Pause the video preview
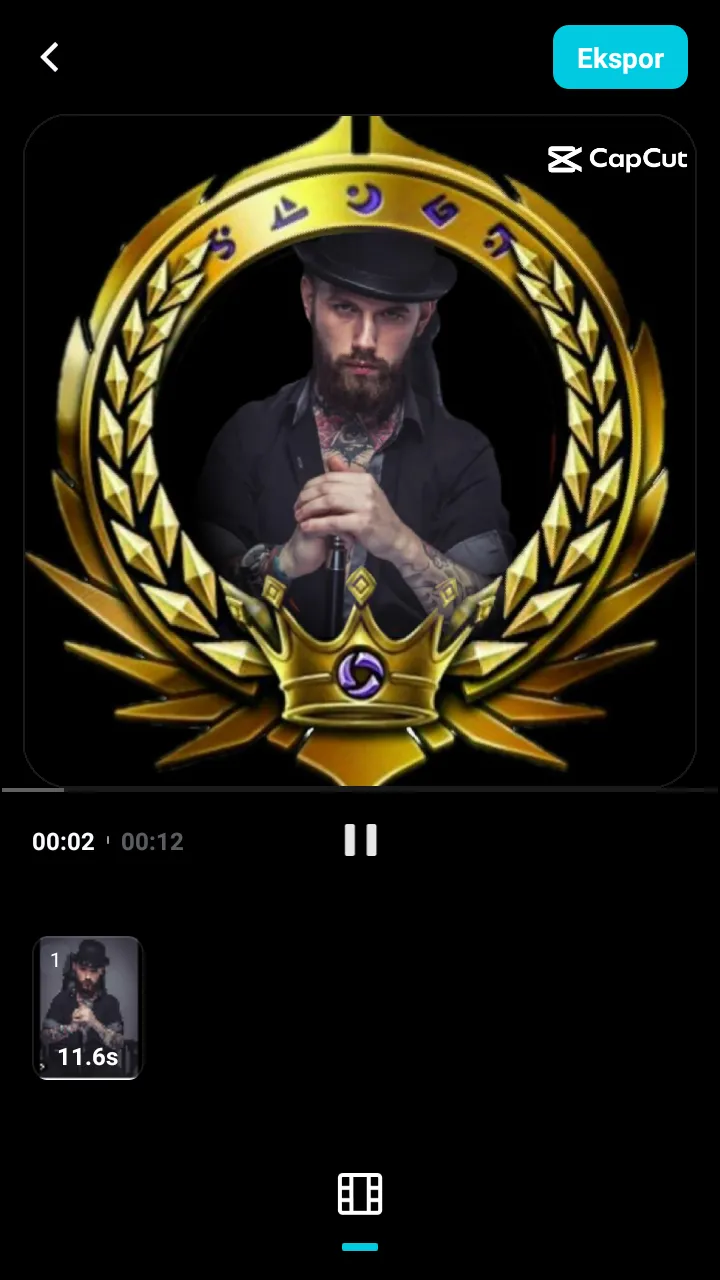The width and height of the screenshot is (720, 1280). 360,840
